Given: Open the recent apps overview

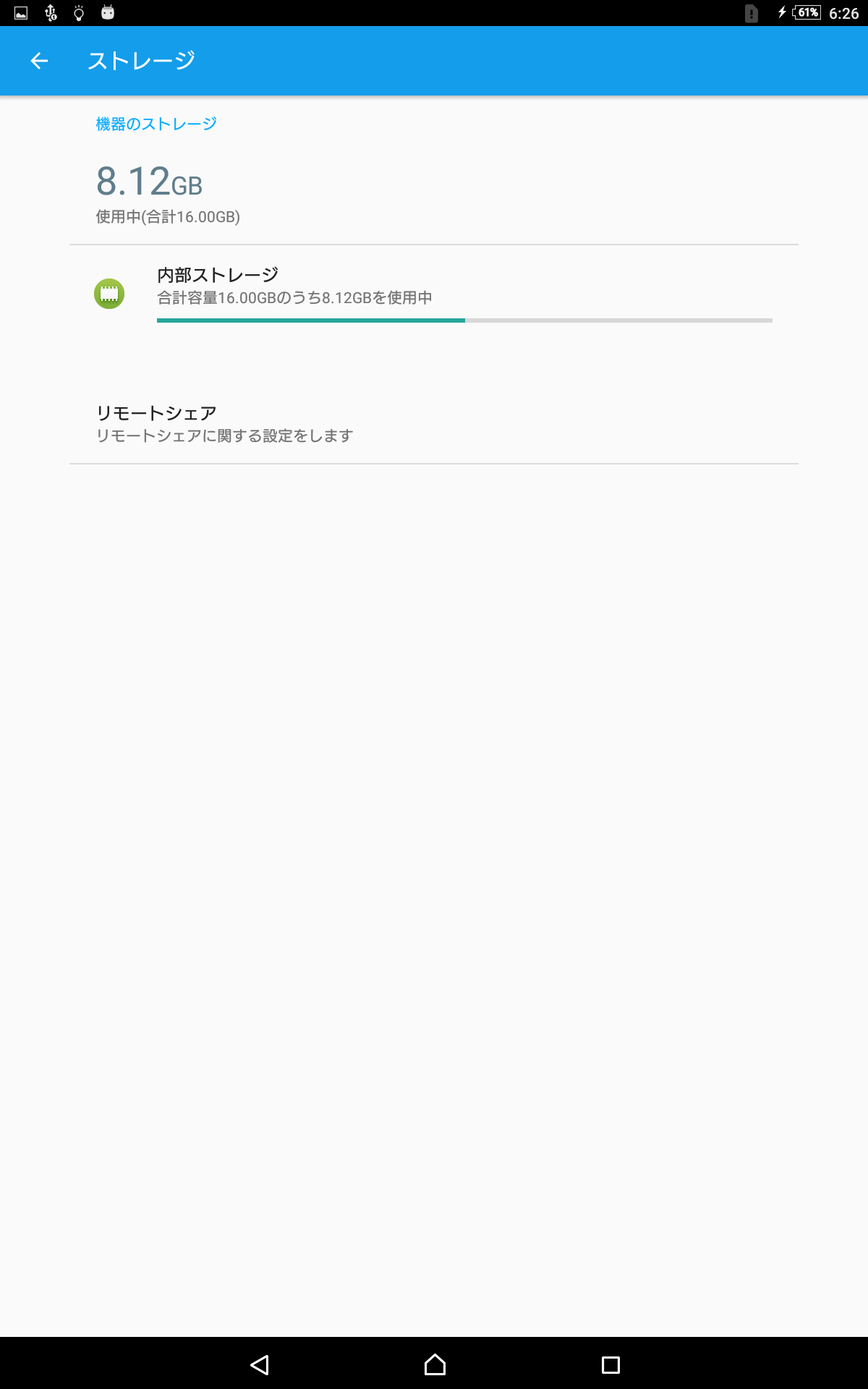Looking at the screenshot, I should tap(610, 1364).
